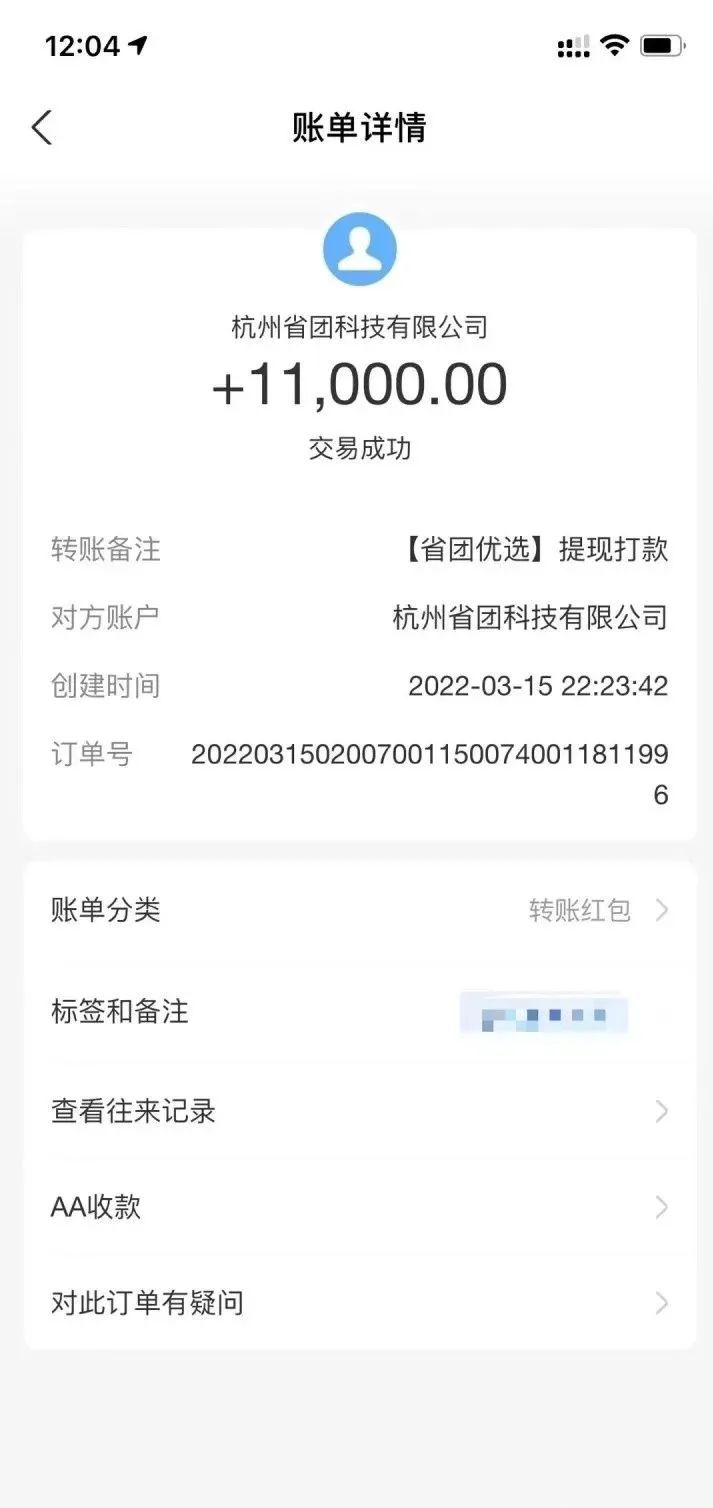
Task: Open 账单分类 to change the category
Action: pos(359,910)
